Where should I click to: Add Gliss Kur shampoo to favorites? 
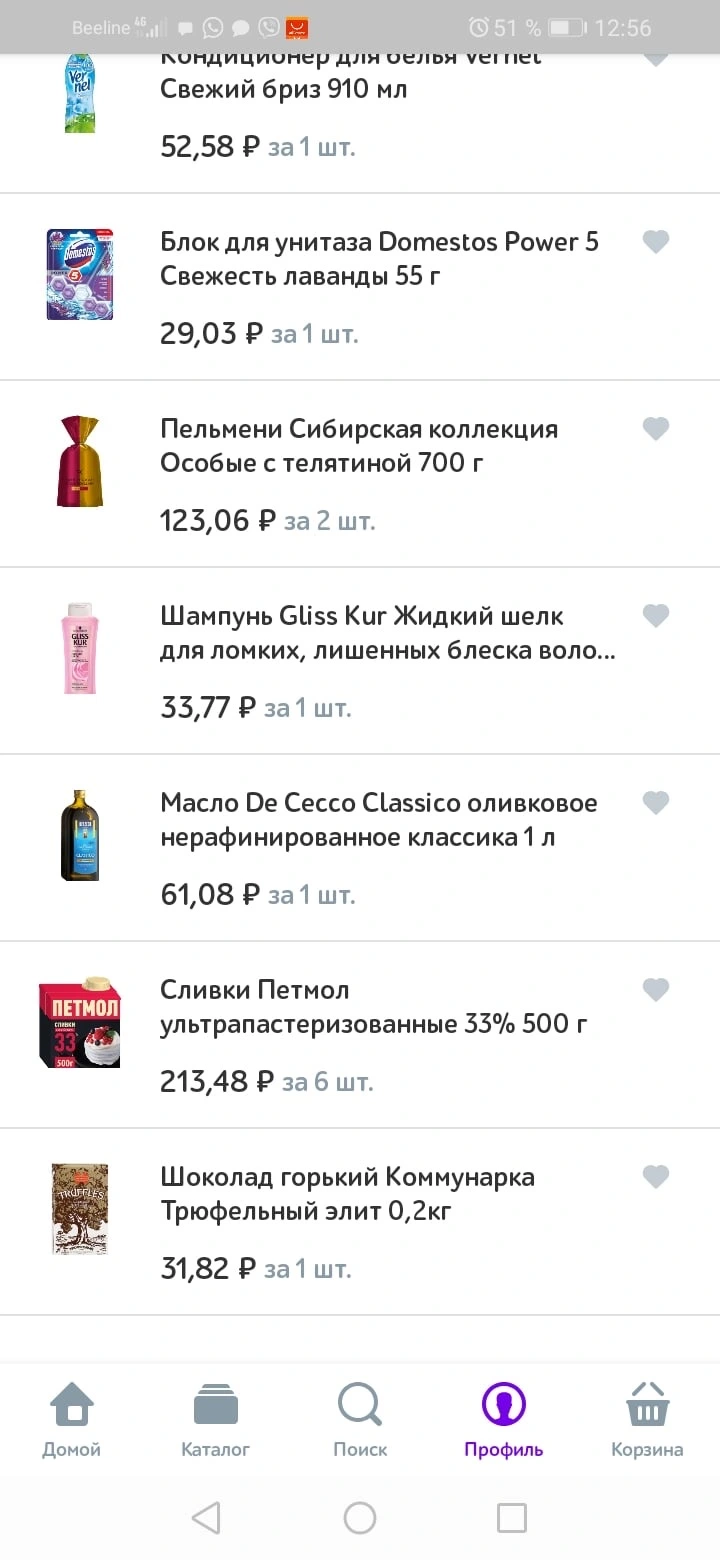[655, 615]
